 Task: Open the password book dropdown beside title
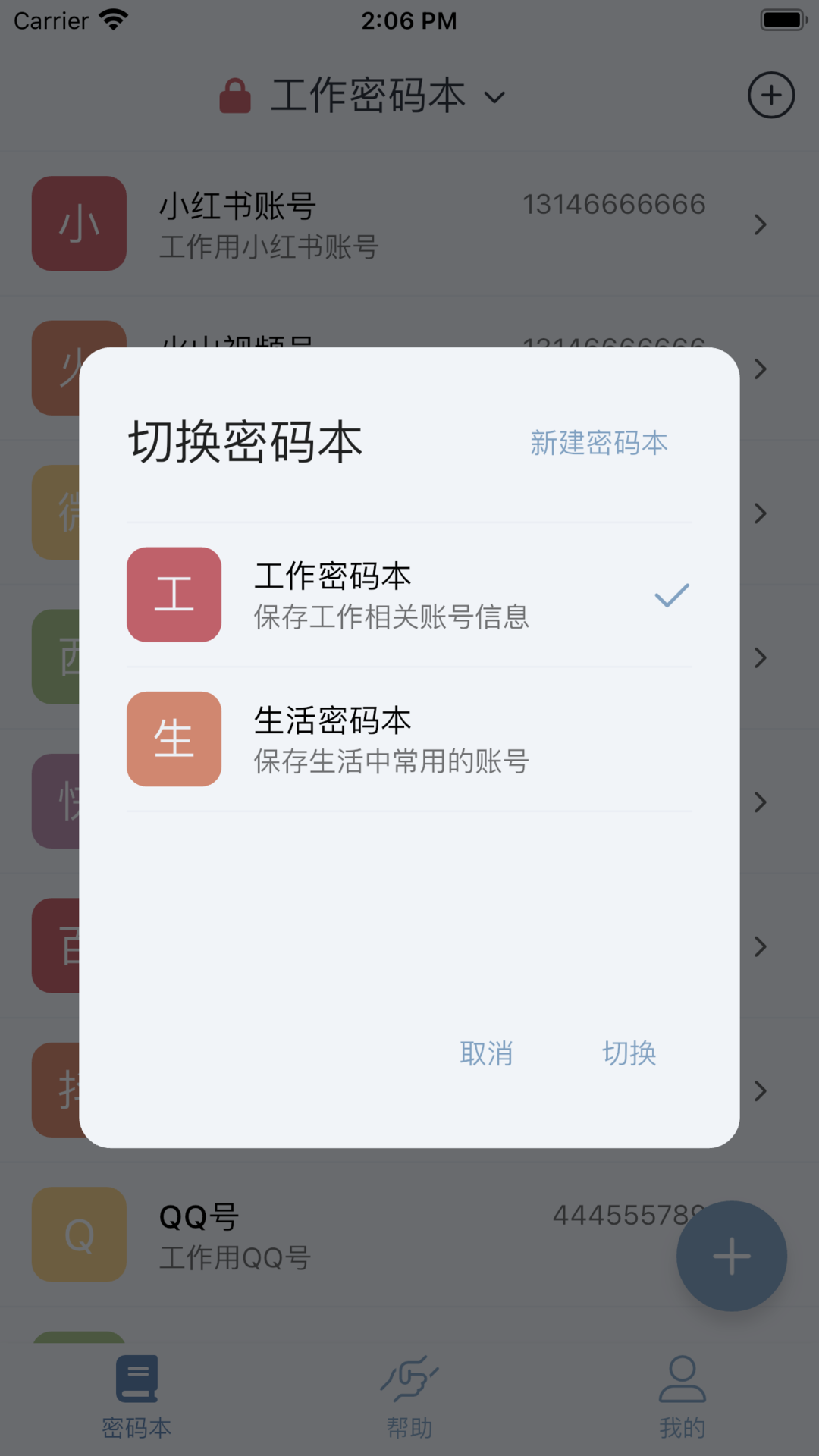click(494, 97)
